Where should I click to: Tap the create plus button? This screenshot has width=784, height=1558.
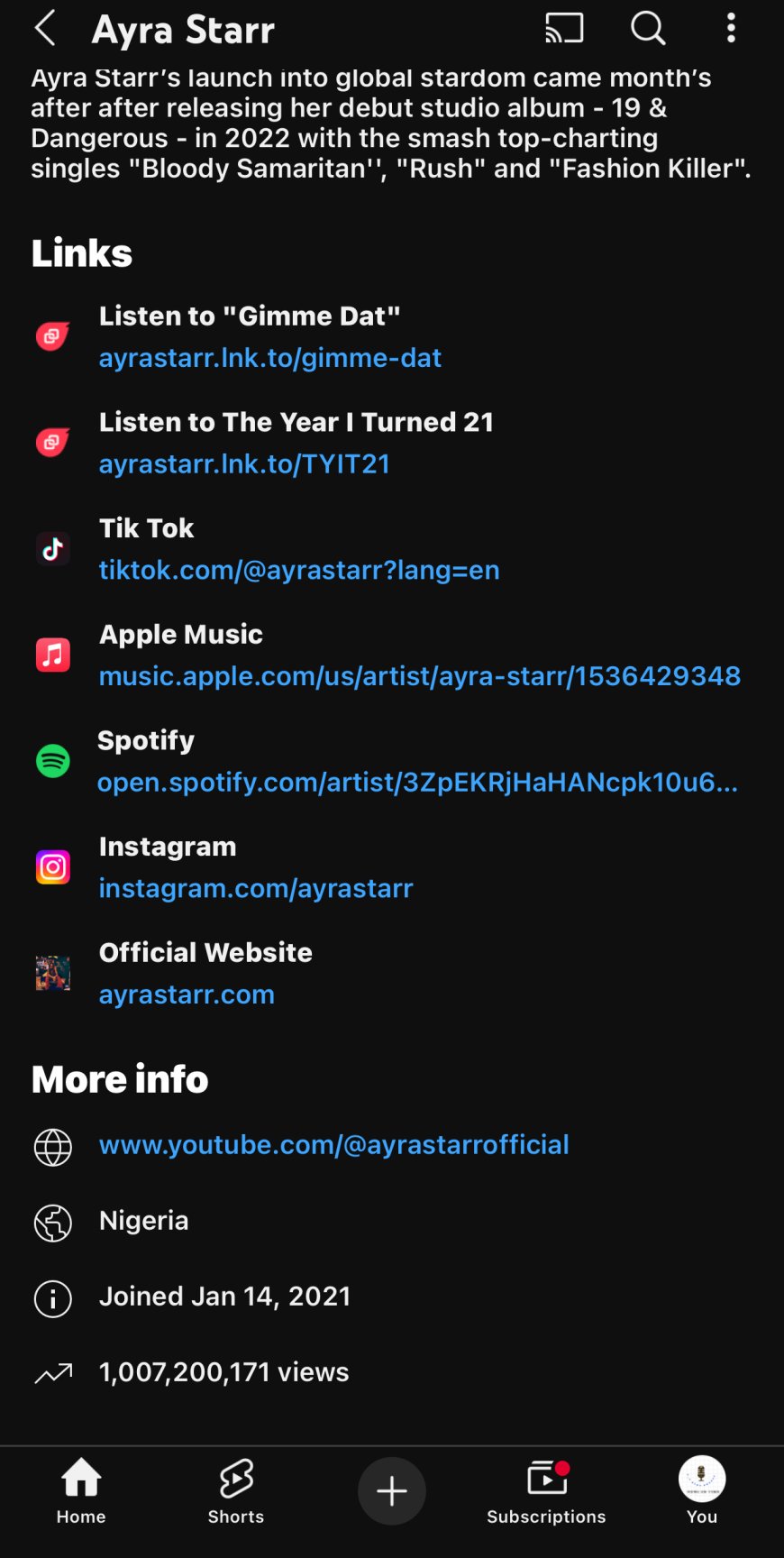pyautogui.click(x=392, y=1491)
